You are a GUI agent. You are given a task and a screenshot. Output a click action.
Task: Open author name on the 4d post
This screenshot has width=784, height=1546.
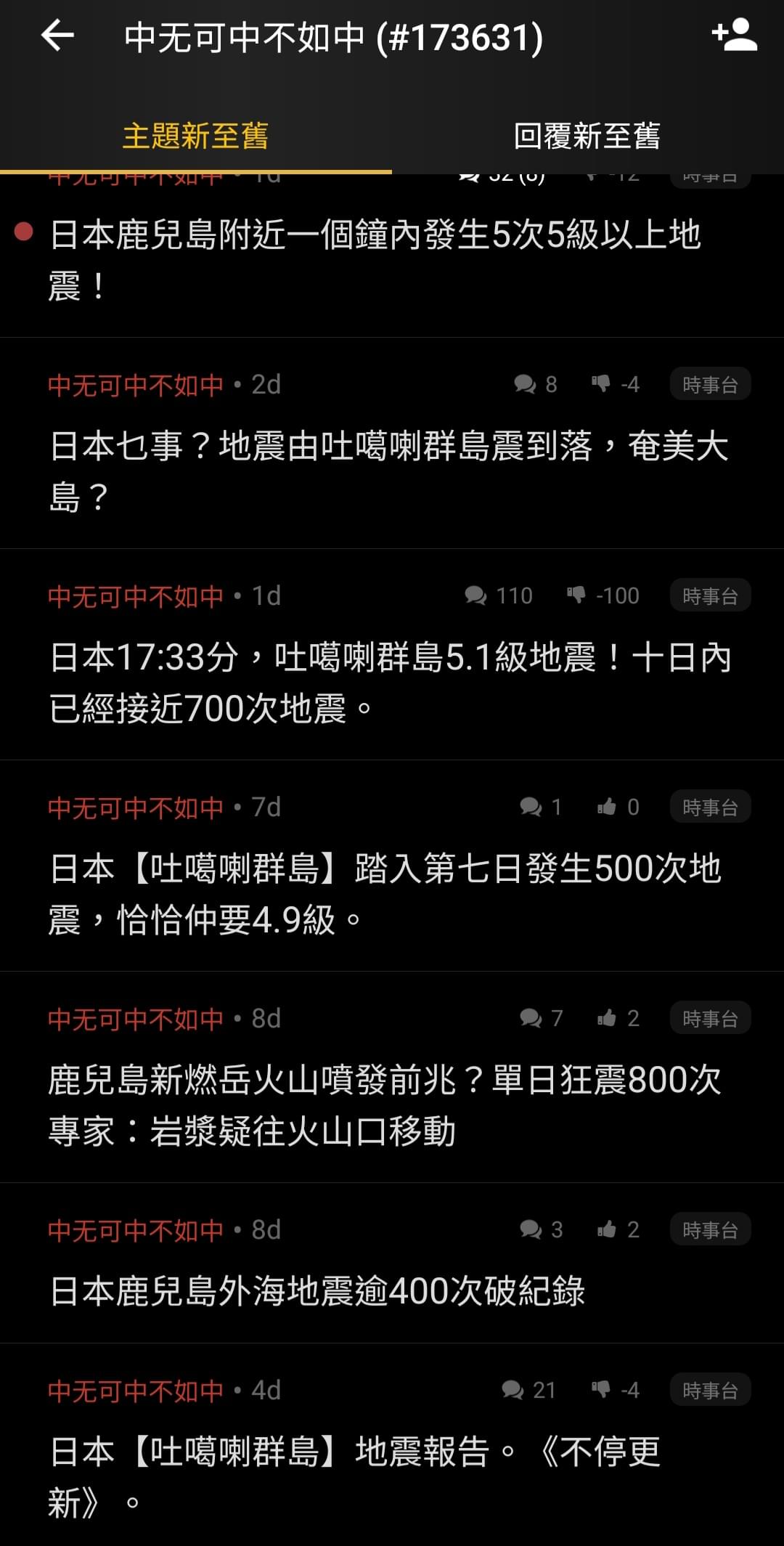[136, 1391]
